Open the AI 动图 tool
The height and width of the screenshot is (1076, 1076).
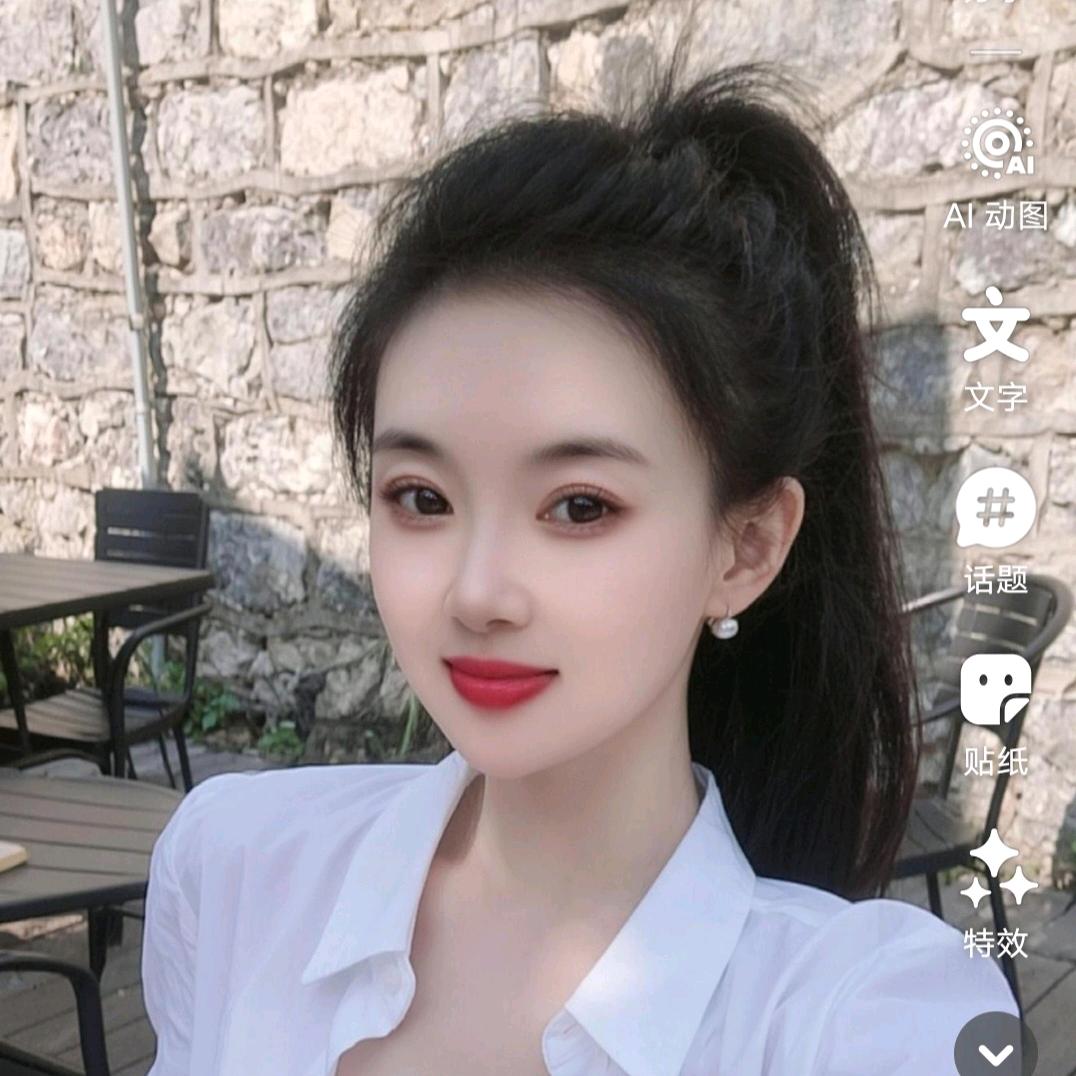[996, 150]
